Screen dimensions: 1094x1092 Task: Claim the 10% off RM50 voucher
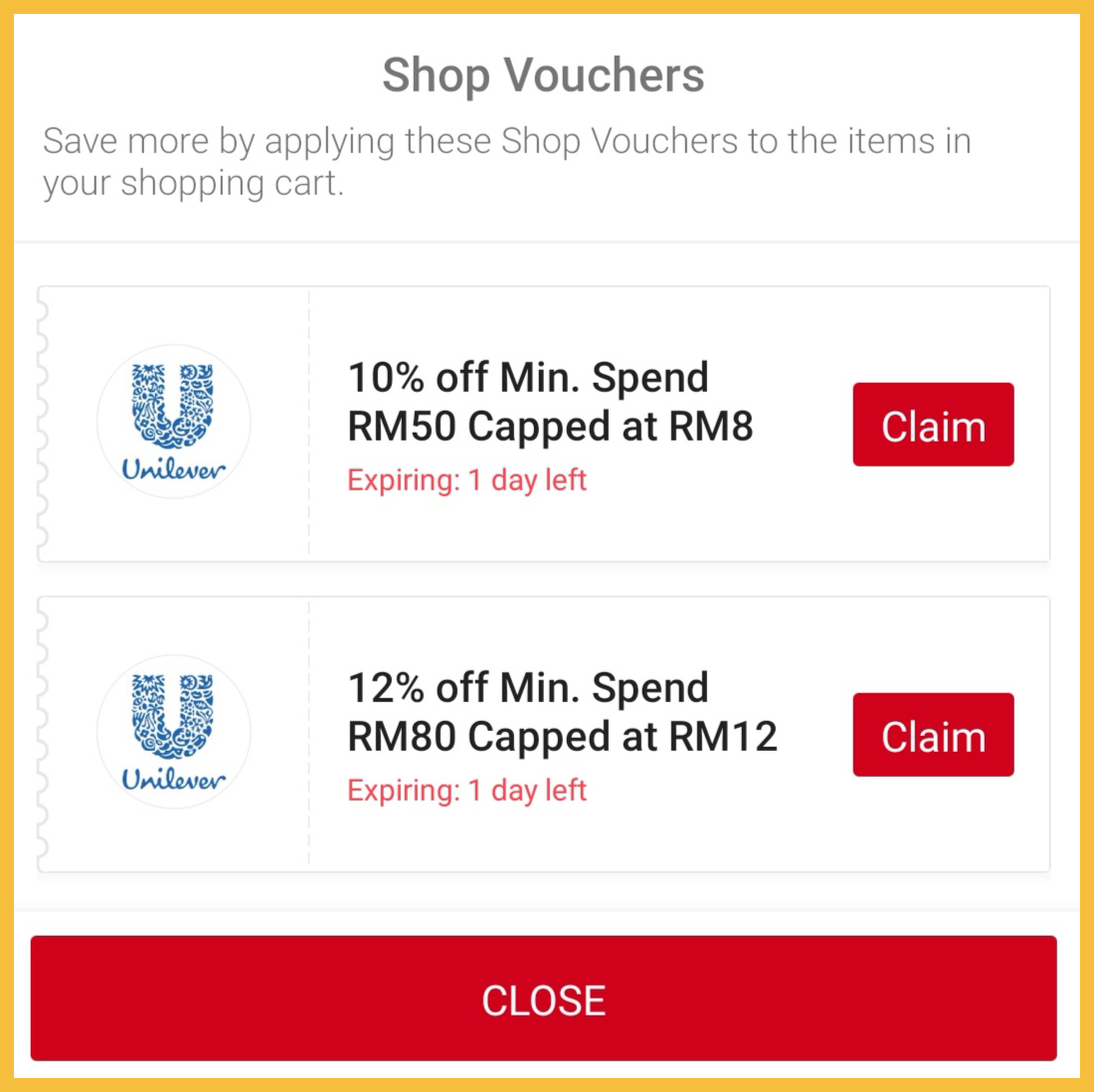(x=933, y=425)
